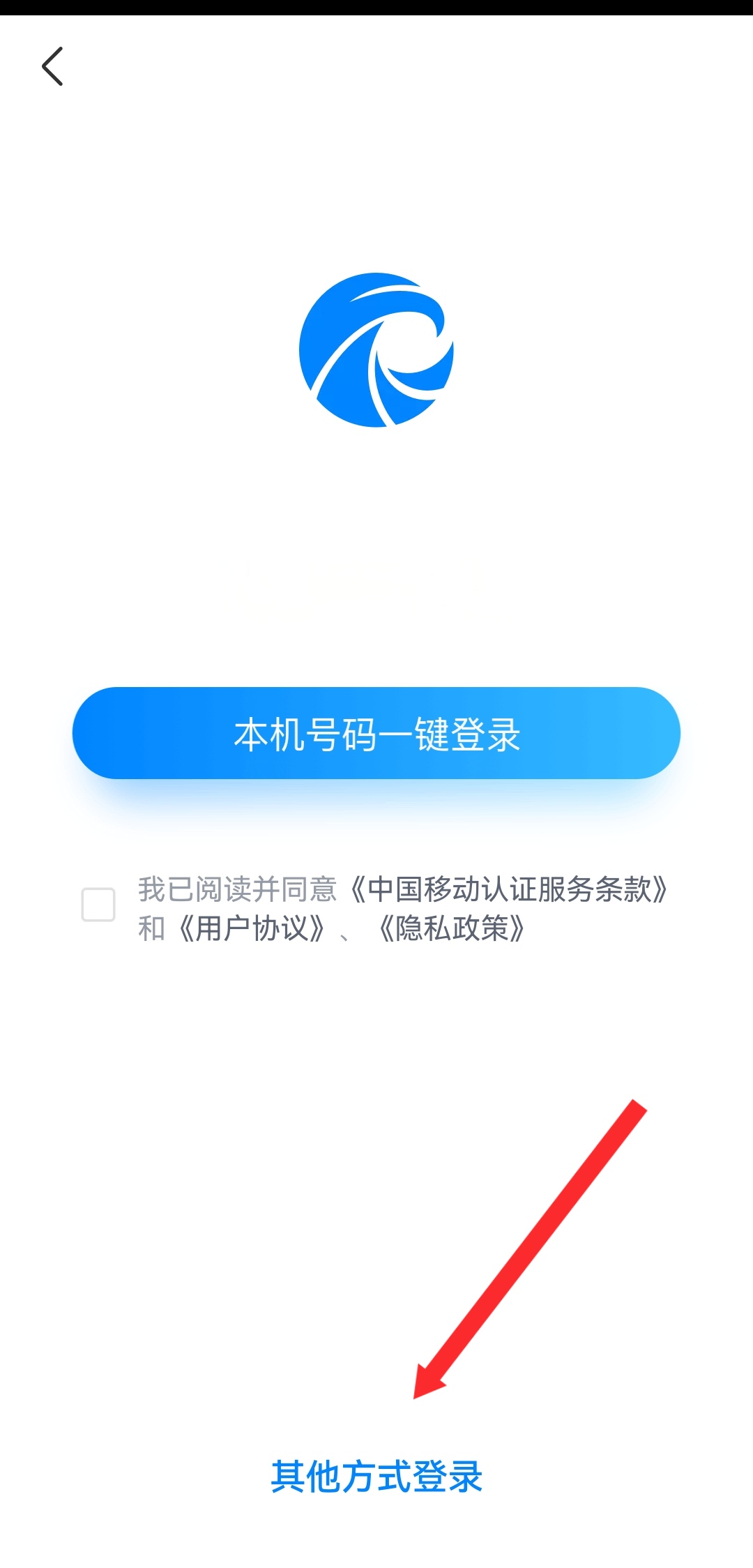
Task: Open the 《隐私政策》 link
Action: (x=451, y=929)
